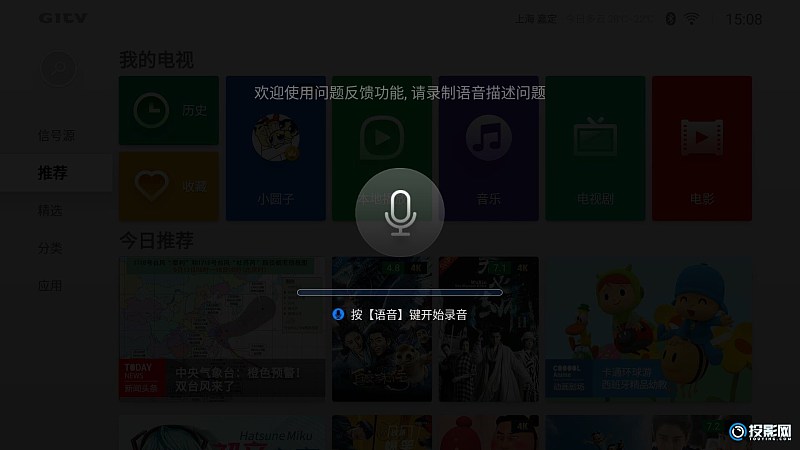Switch to 精选 in the side menu
800x450 pixels.
(x=50, y=211)
